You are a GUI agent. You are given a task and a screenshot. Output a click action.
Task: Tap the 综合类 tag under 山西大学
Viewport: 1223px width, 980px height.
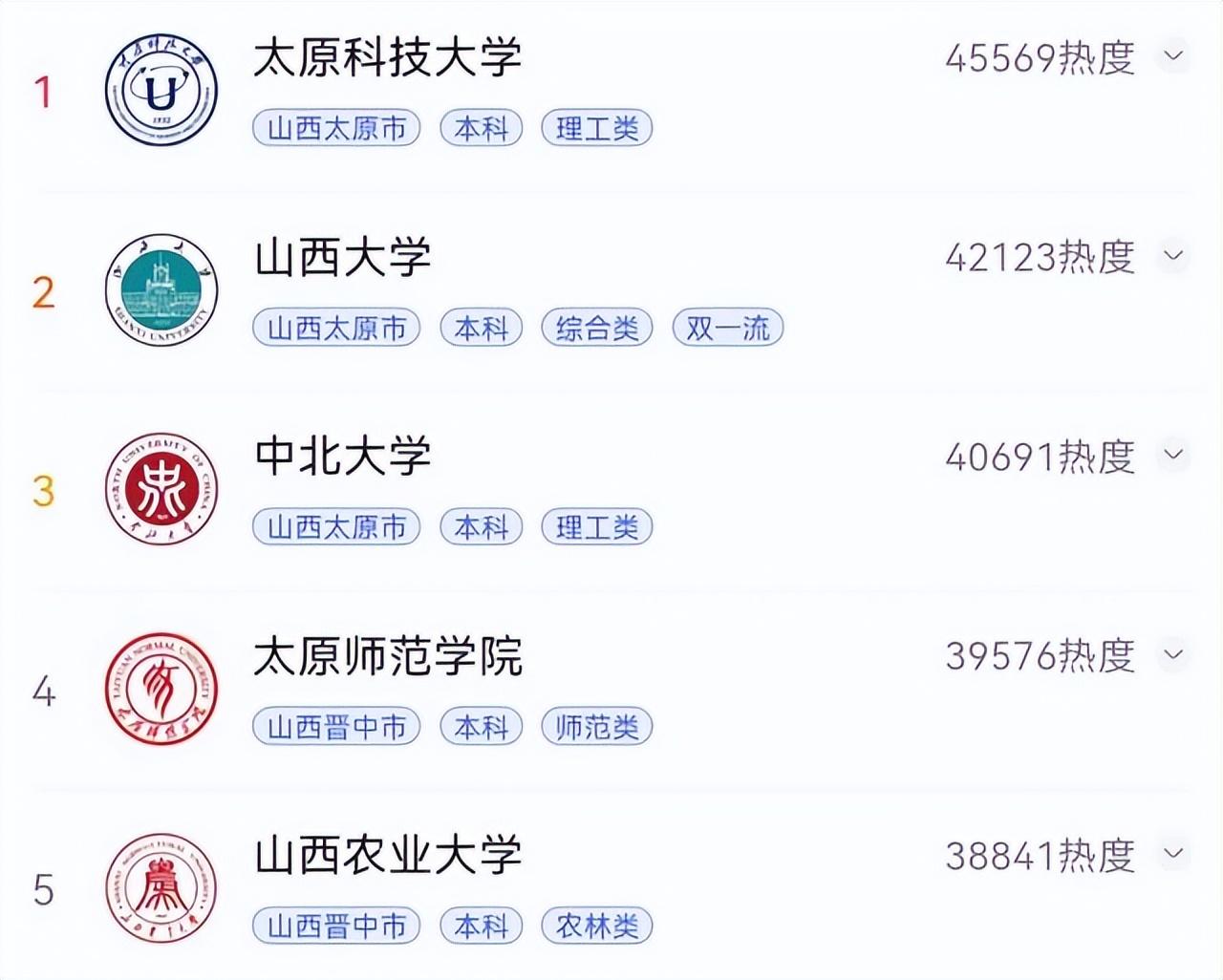(597, 328)
